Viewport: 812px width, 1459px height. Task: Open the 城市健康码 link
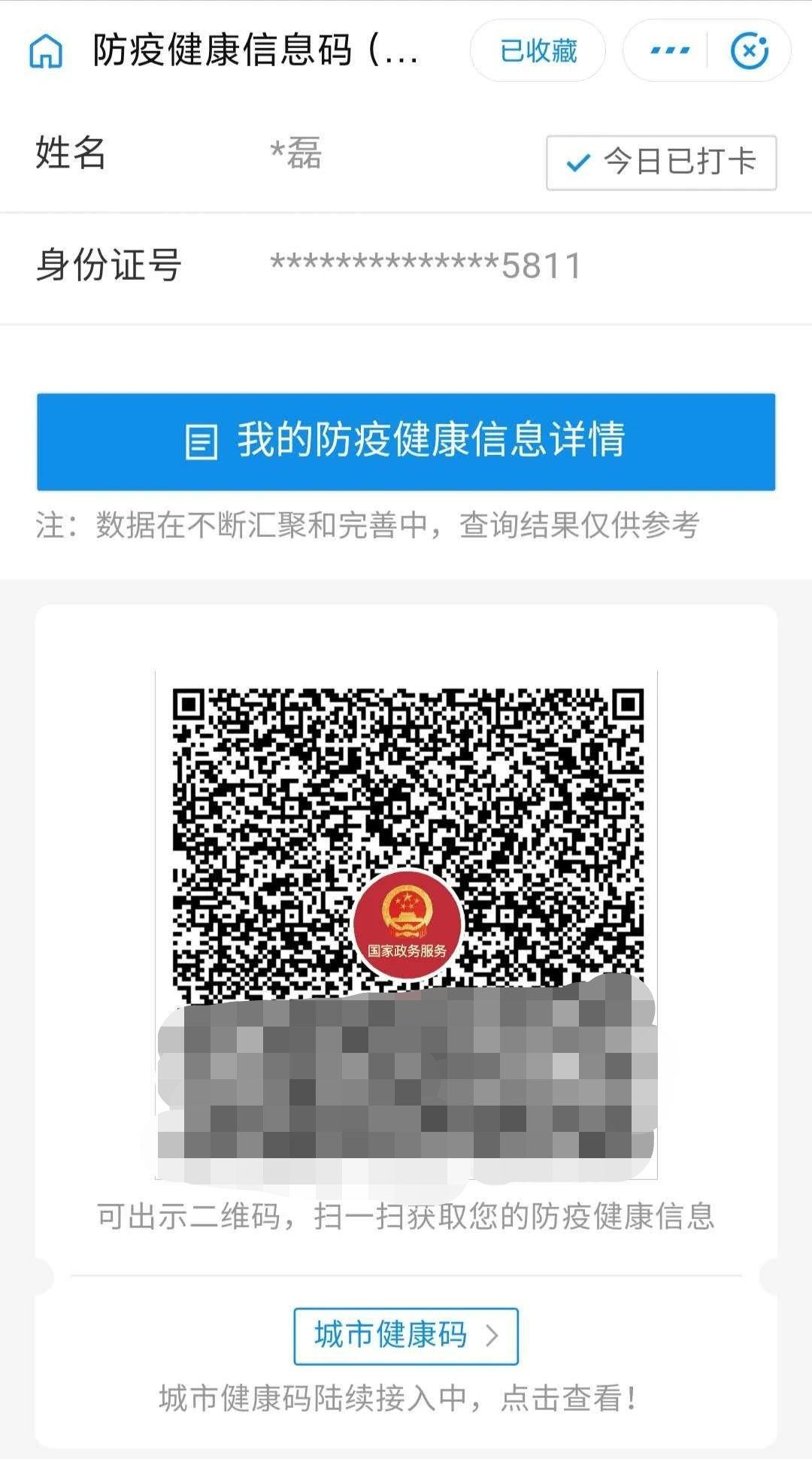coord(406,1336)
